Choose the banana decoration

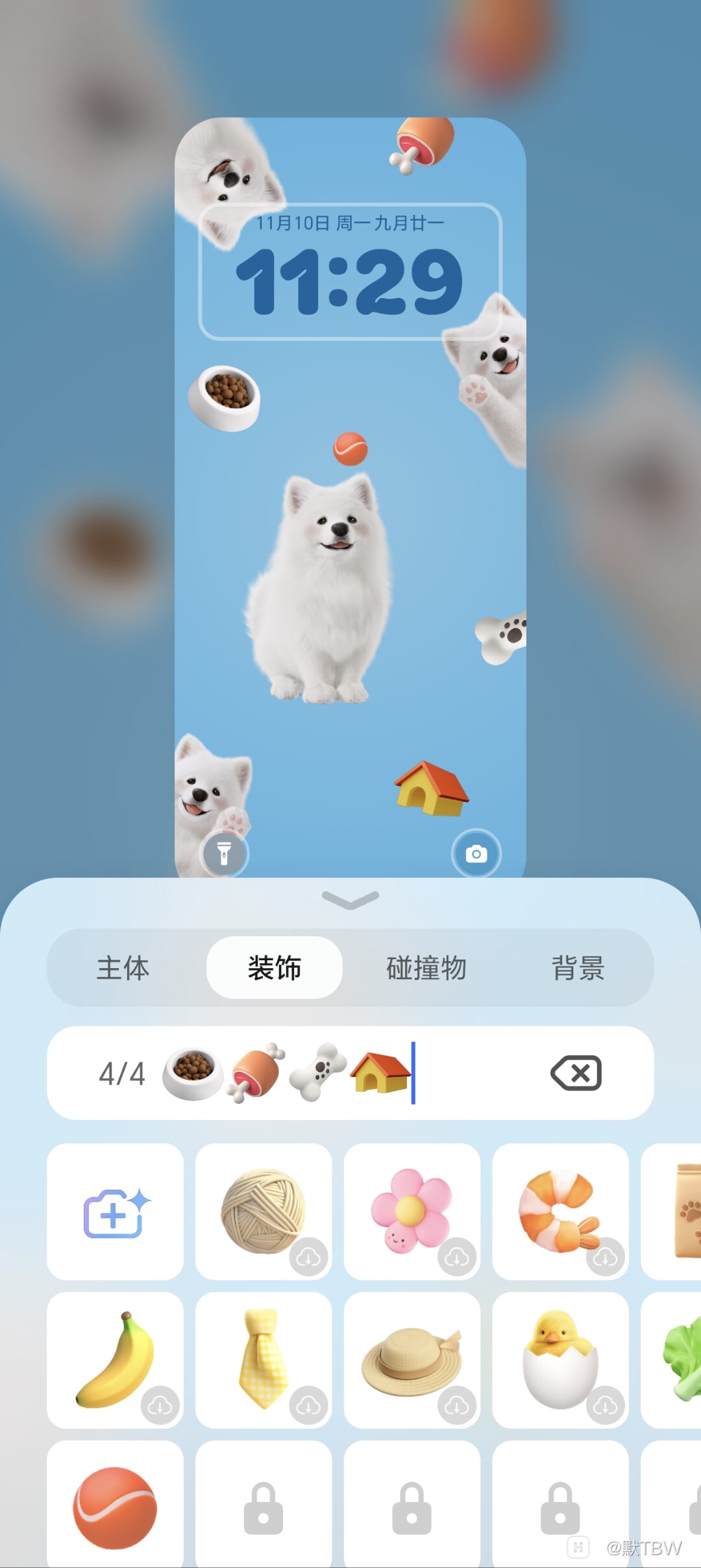coord(115,1360)
